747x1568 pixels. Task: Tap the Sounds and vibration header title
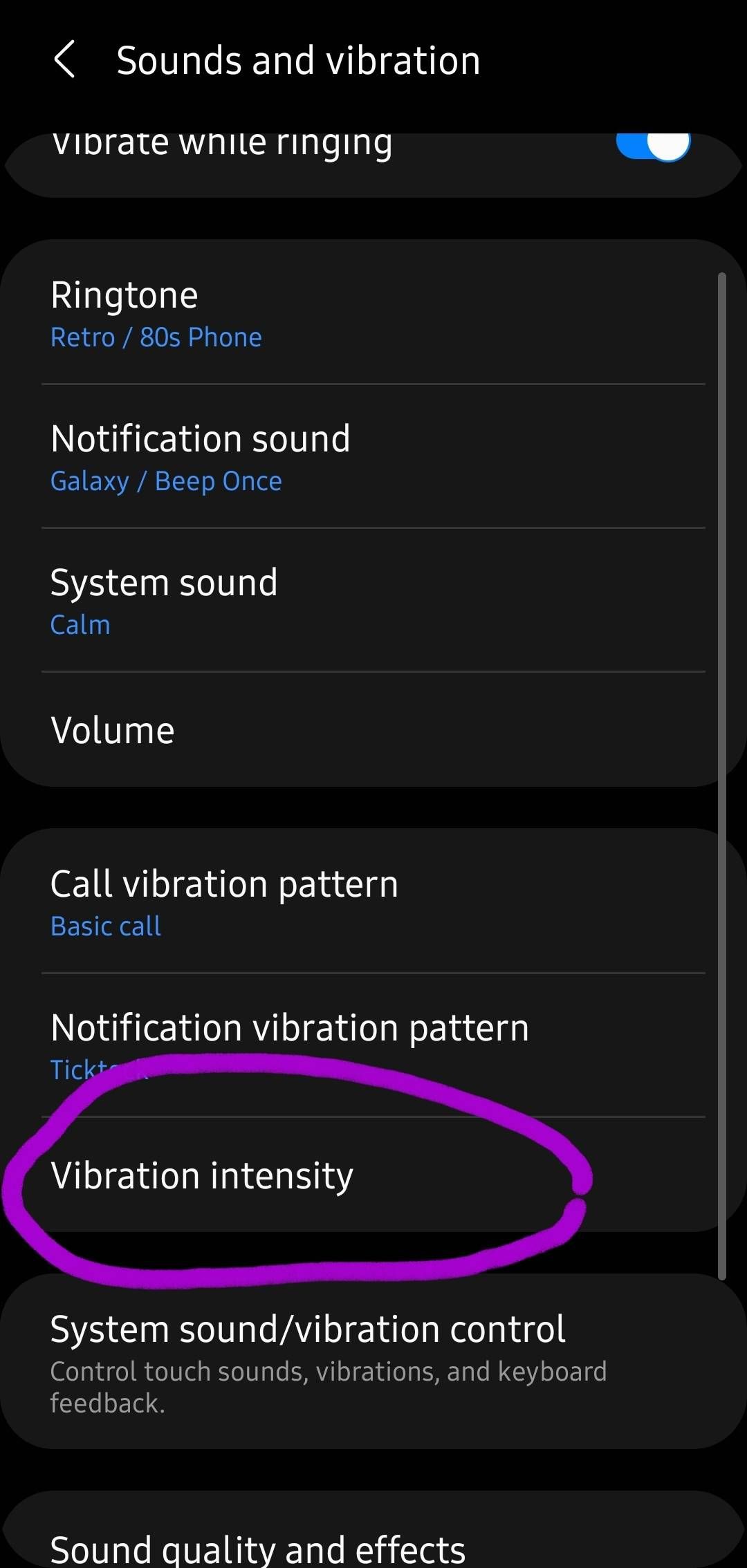pyautogui.click(x=298, y=61)
